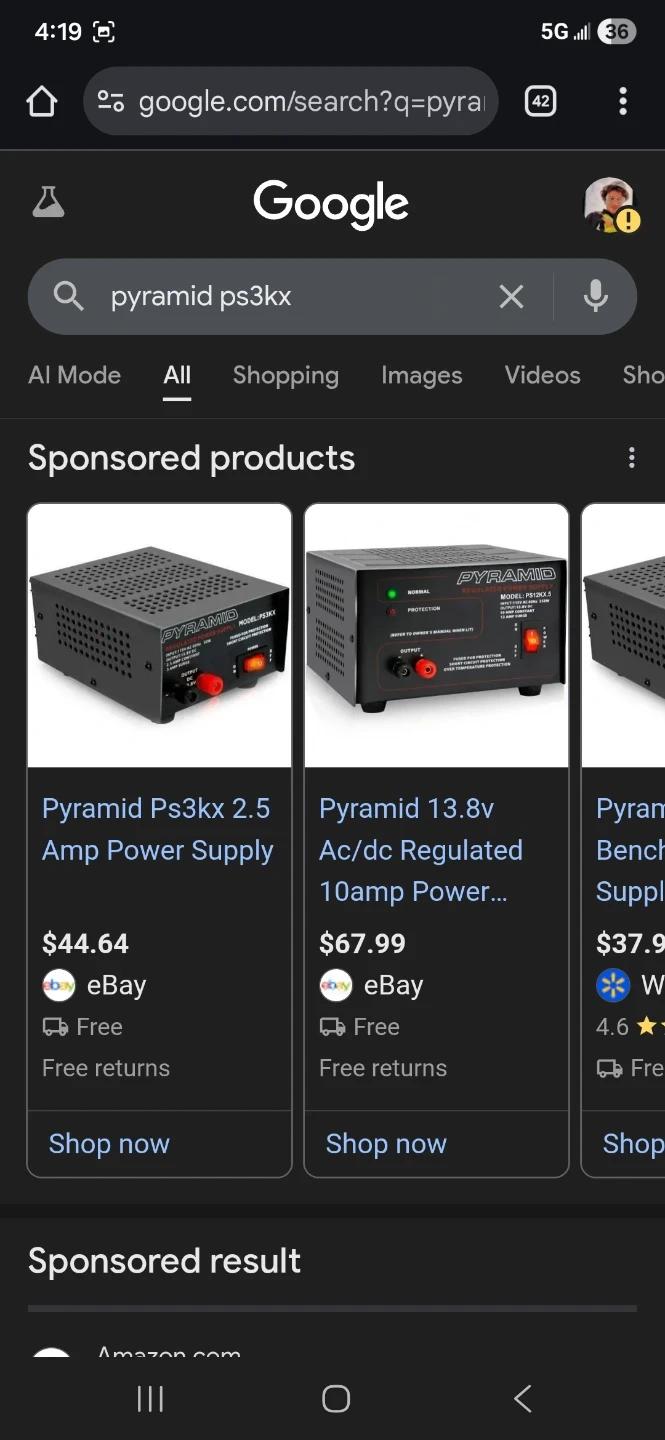This screenshot has width=665, height=1440.
Task: Open Chrome's three-dot overflow menu
Action: pos(623,101)
